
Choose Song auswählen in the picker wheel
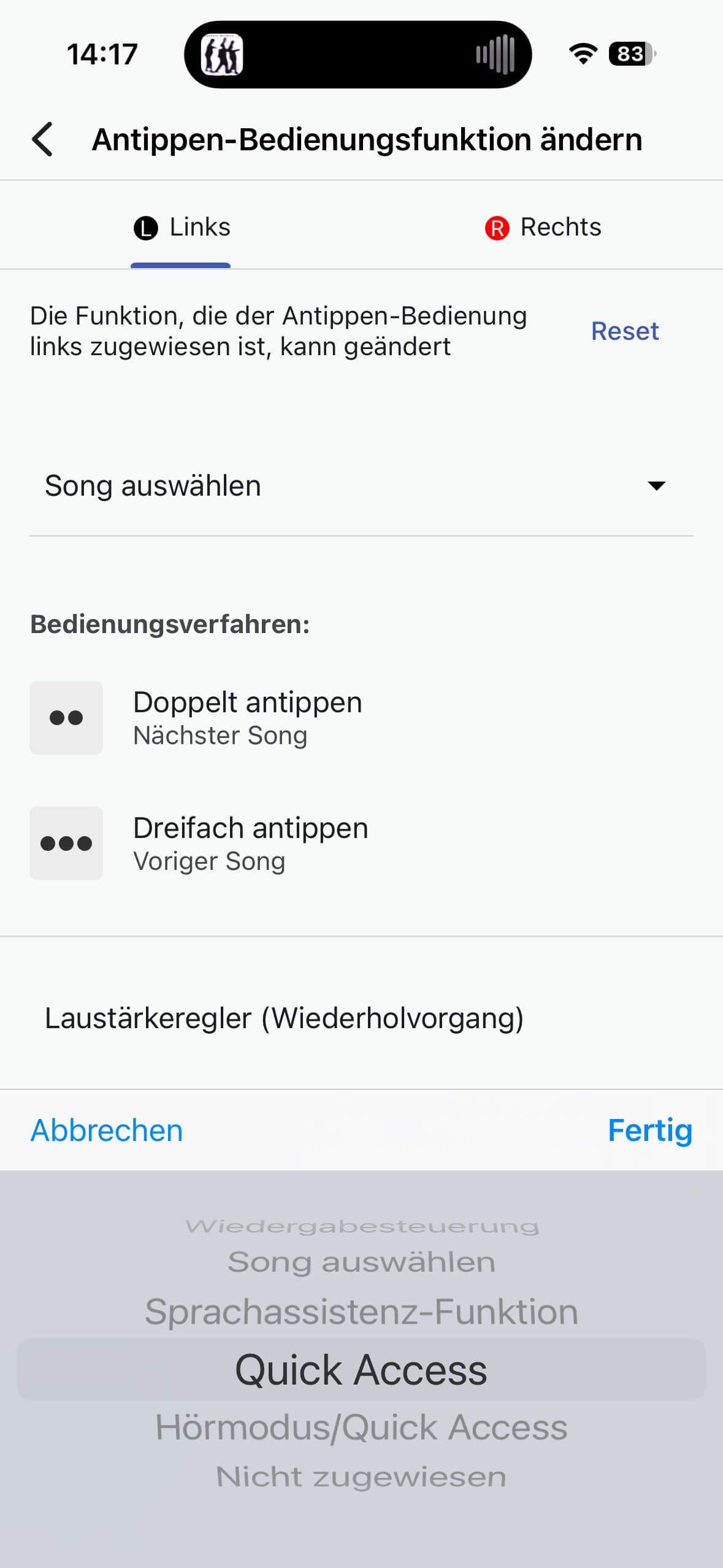coord(361,1262)
